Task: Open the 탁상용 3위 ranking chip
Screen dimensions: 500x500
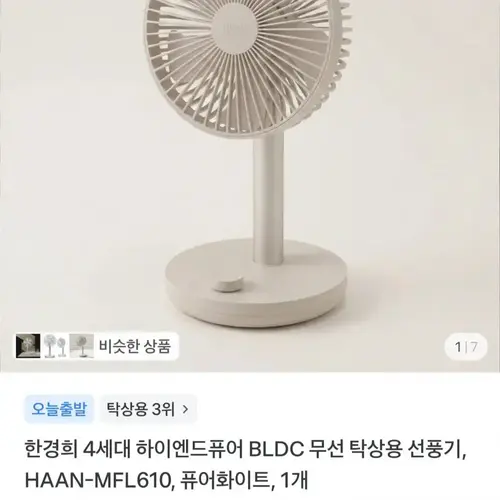Action: pyautogui.click(x=148, y=409)
